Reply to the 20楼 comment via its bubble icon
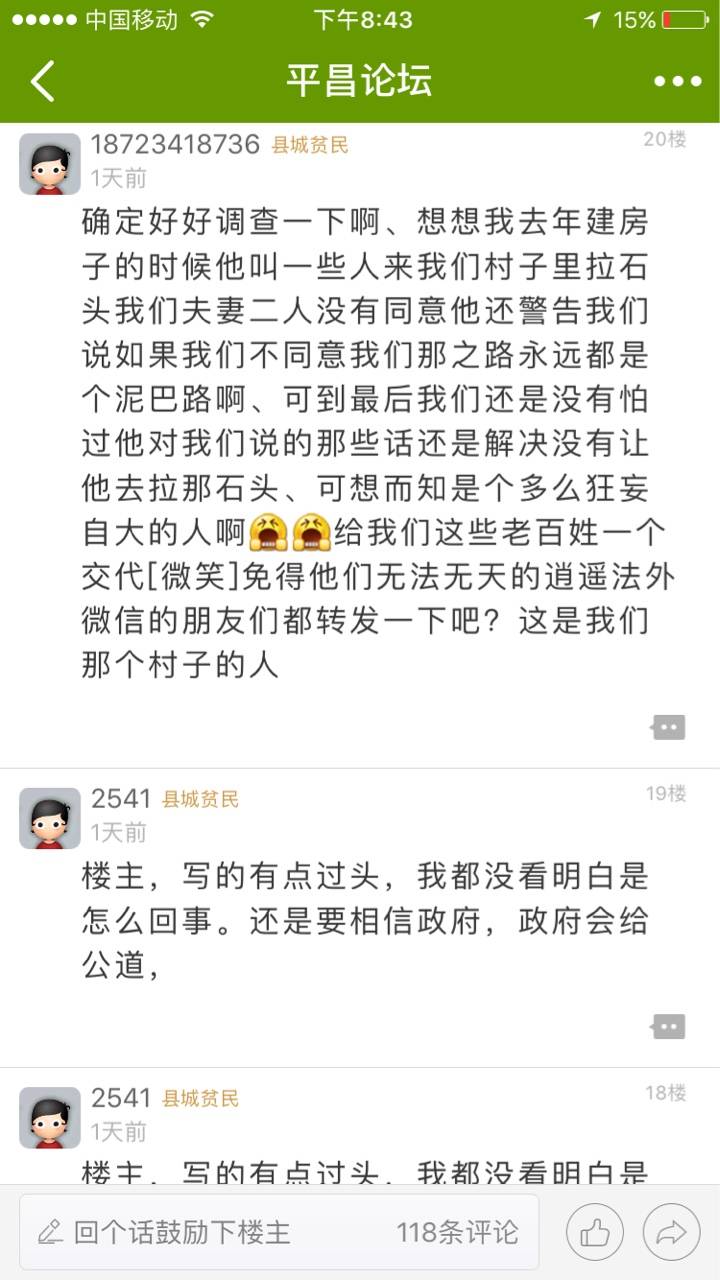 pos(668,727)
